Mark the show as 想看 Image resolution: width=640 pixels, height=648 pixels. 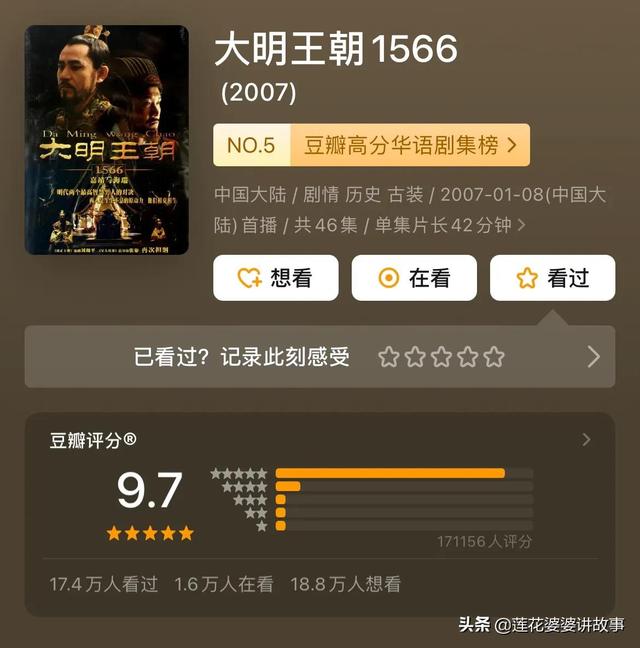[x=275, y=278]
